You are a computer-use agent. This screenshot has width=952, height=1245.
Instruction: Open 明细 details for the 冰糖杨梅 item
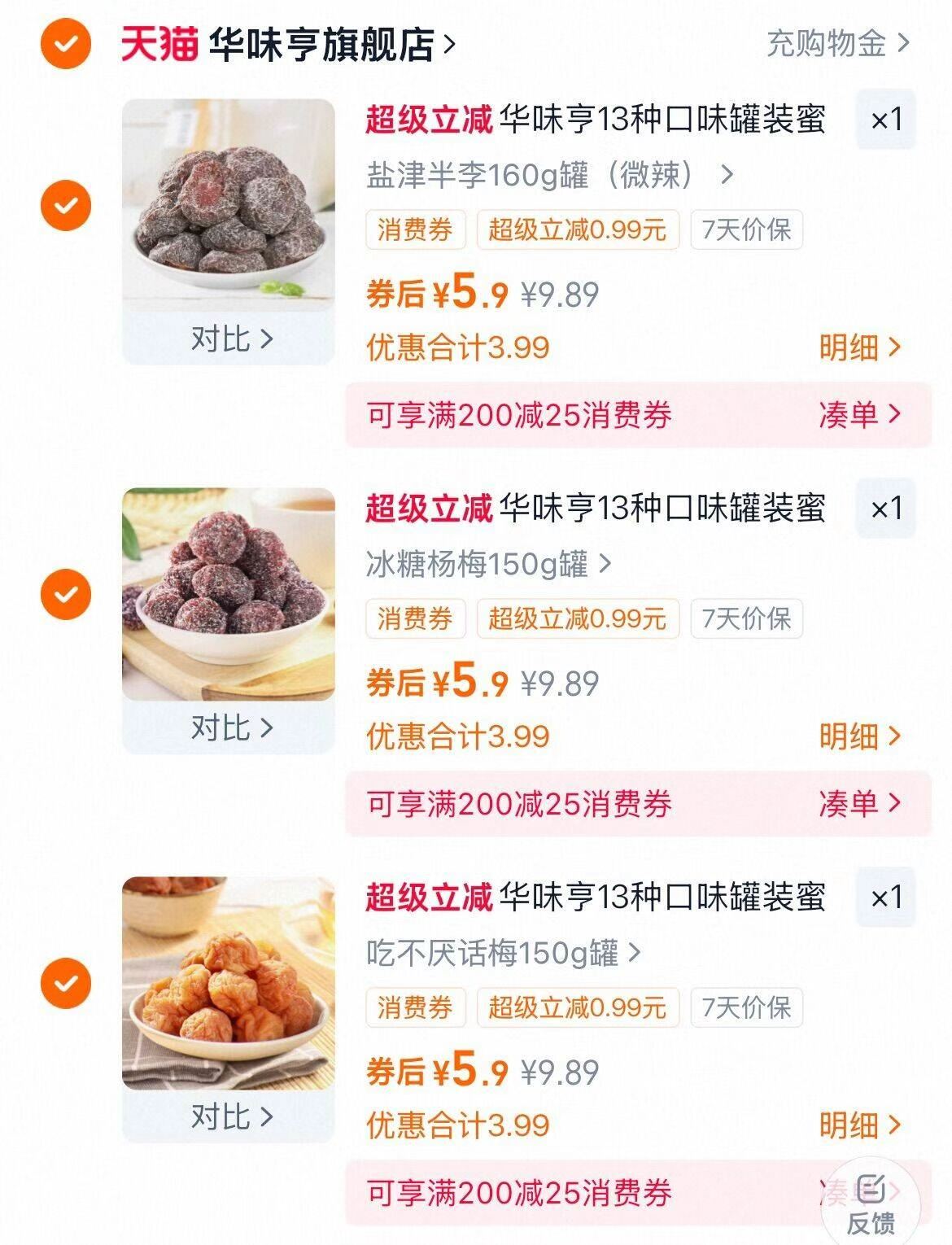[x=861, y=736]
